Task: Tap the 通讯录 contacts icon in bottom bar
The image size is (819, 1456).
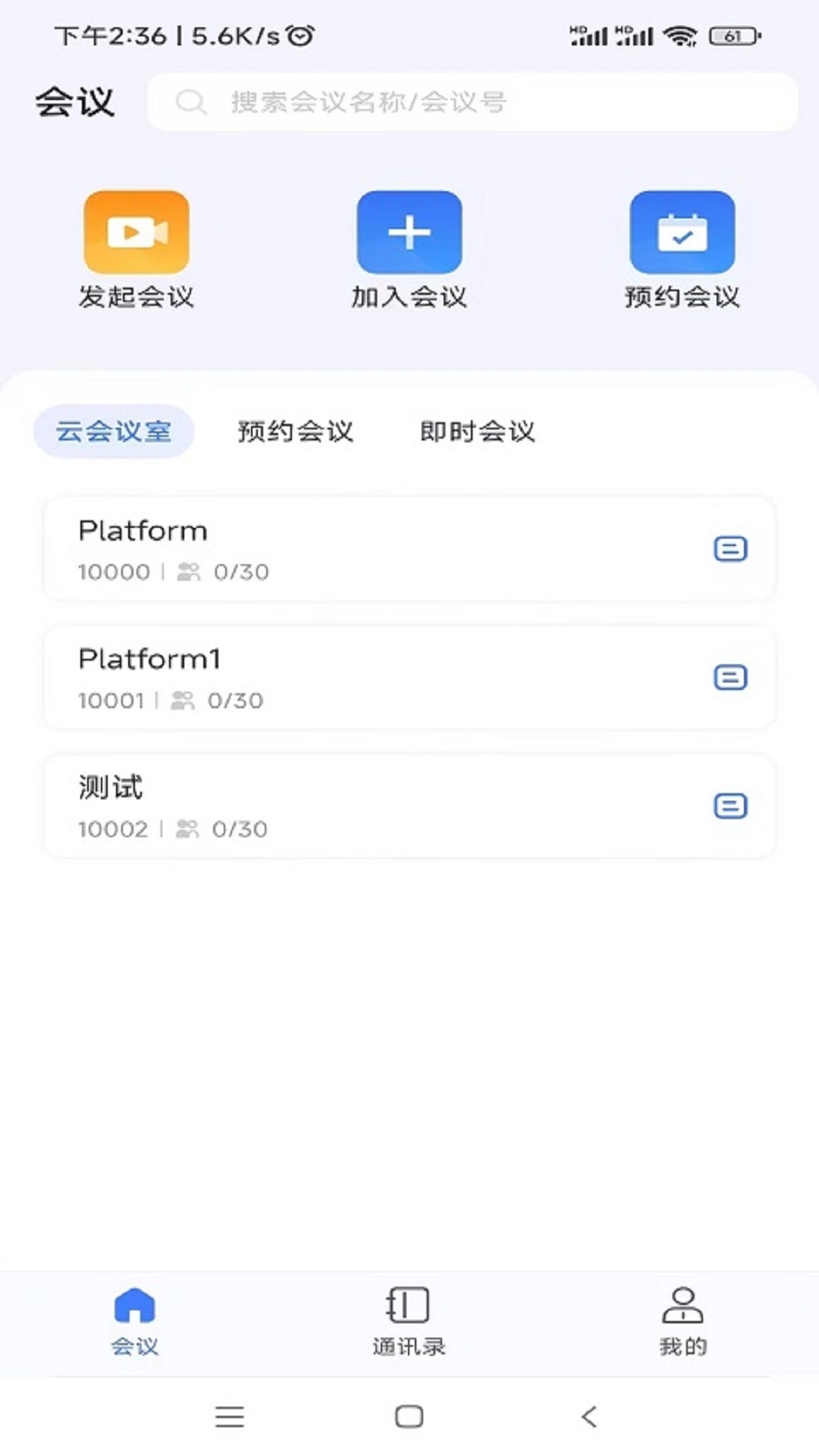Action: click(408, 1298)
